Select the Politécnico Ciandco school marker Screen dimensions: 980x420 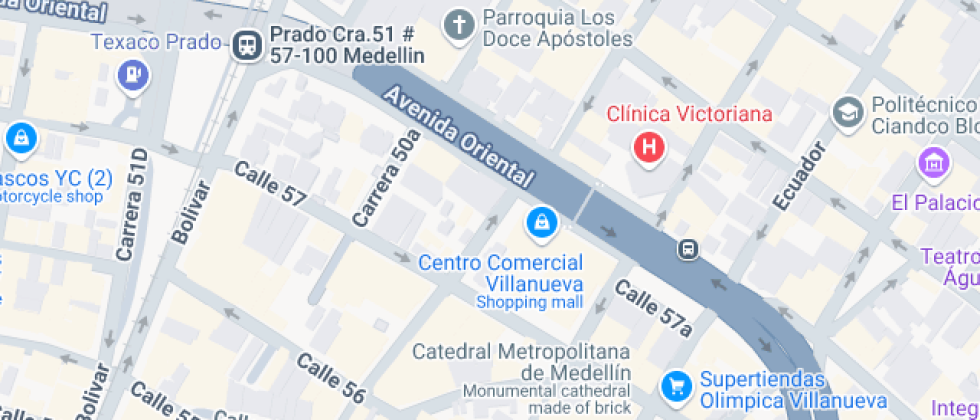click(847, 112)
